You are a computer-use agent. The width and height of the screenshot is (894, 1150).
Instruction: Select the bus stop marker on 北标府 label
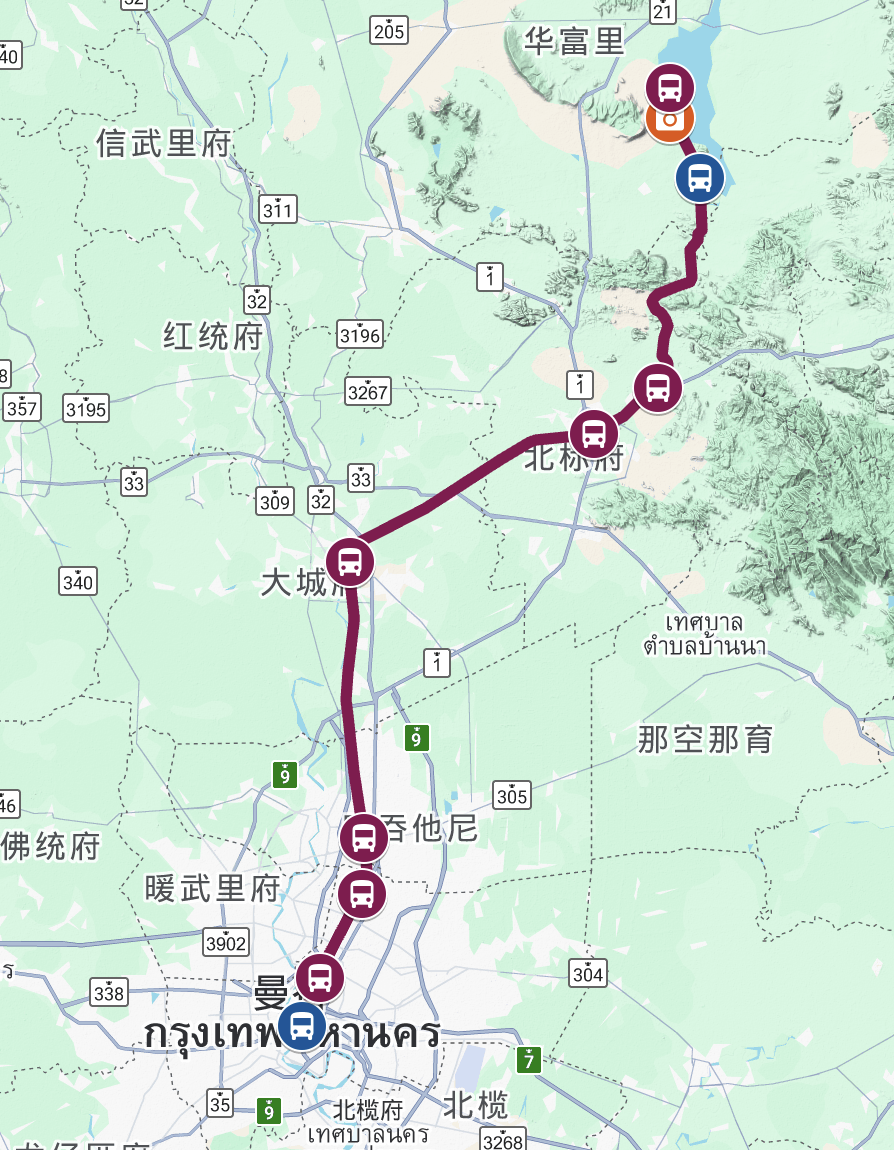pyautogui.click(x=594, y=434)
